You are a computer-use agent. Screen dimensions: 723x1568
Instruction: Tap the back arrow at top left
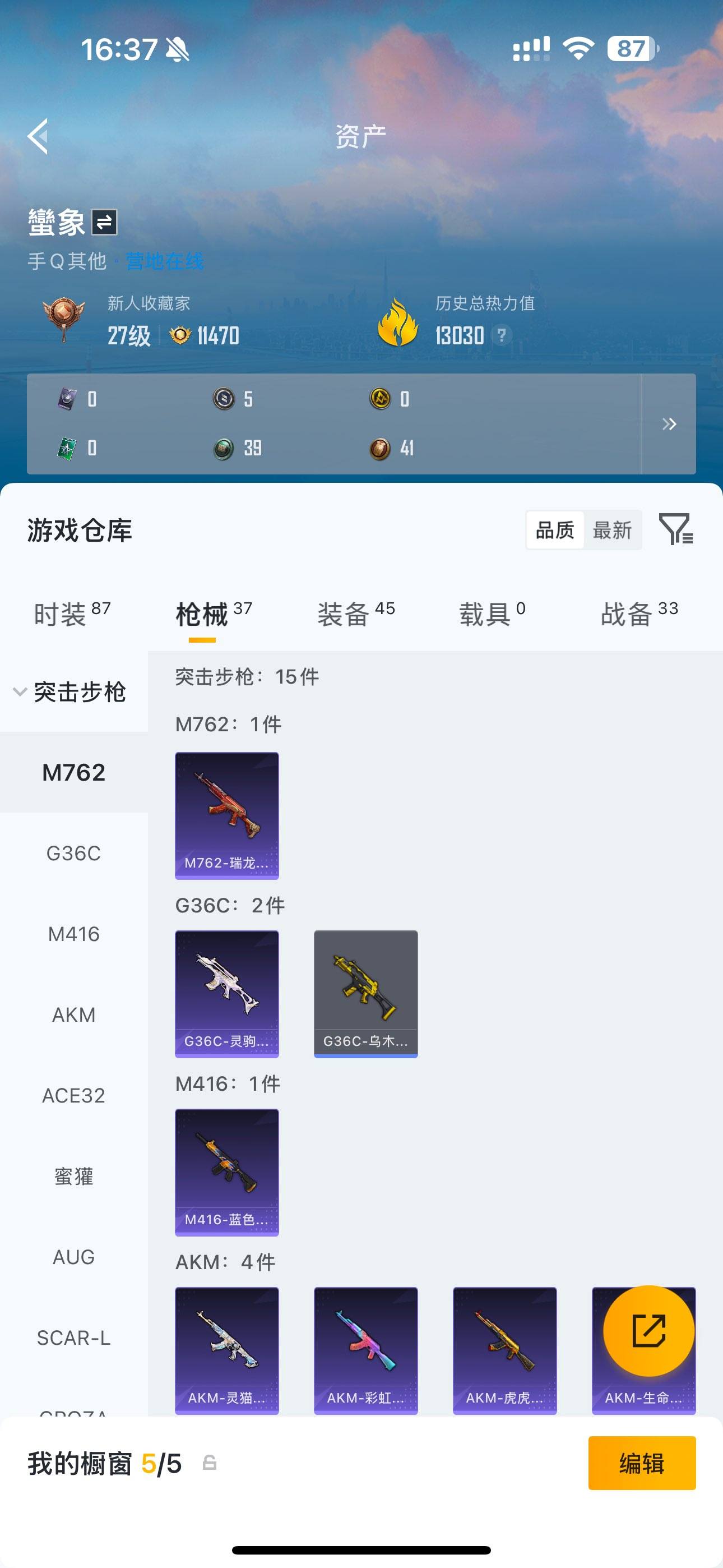pos(38,137)
